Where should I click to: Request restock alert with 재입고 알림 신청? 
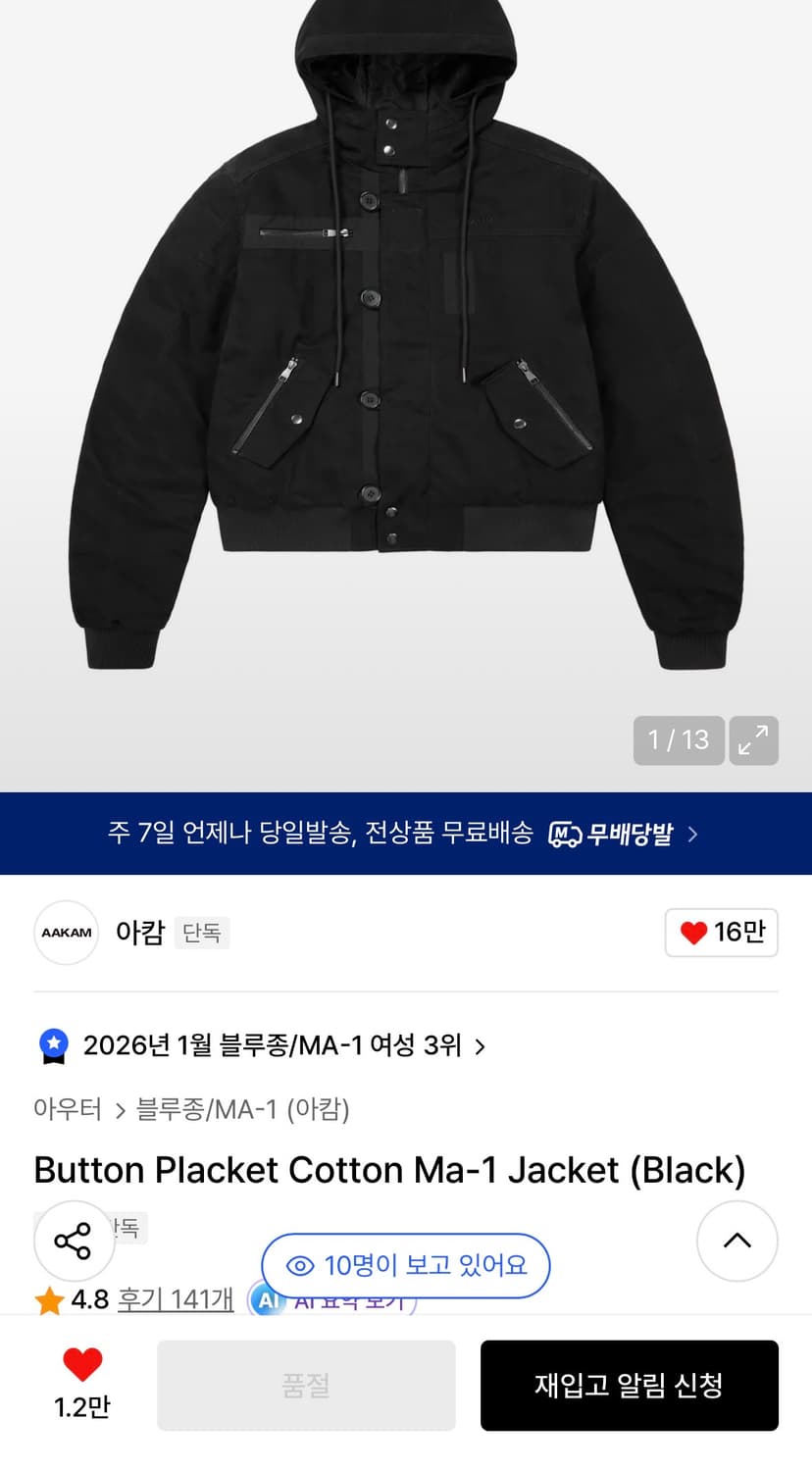click(629, 1385)
